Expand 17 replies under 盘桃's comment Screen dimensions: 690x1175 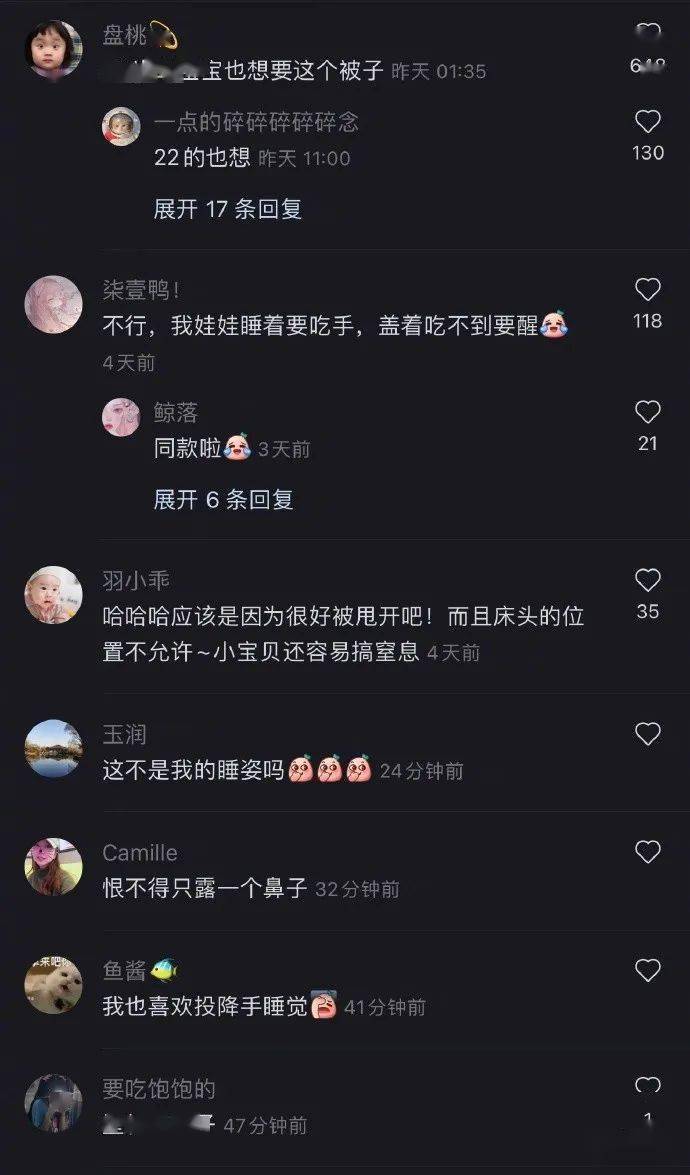point(228,209)
